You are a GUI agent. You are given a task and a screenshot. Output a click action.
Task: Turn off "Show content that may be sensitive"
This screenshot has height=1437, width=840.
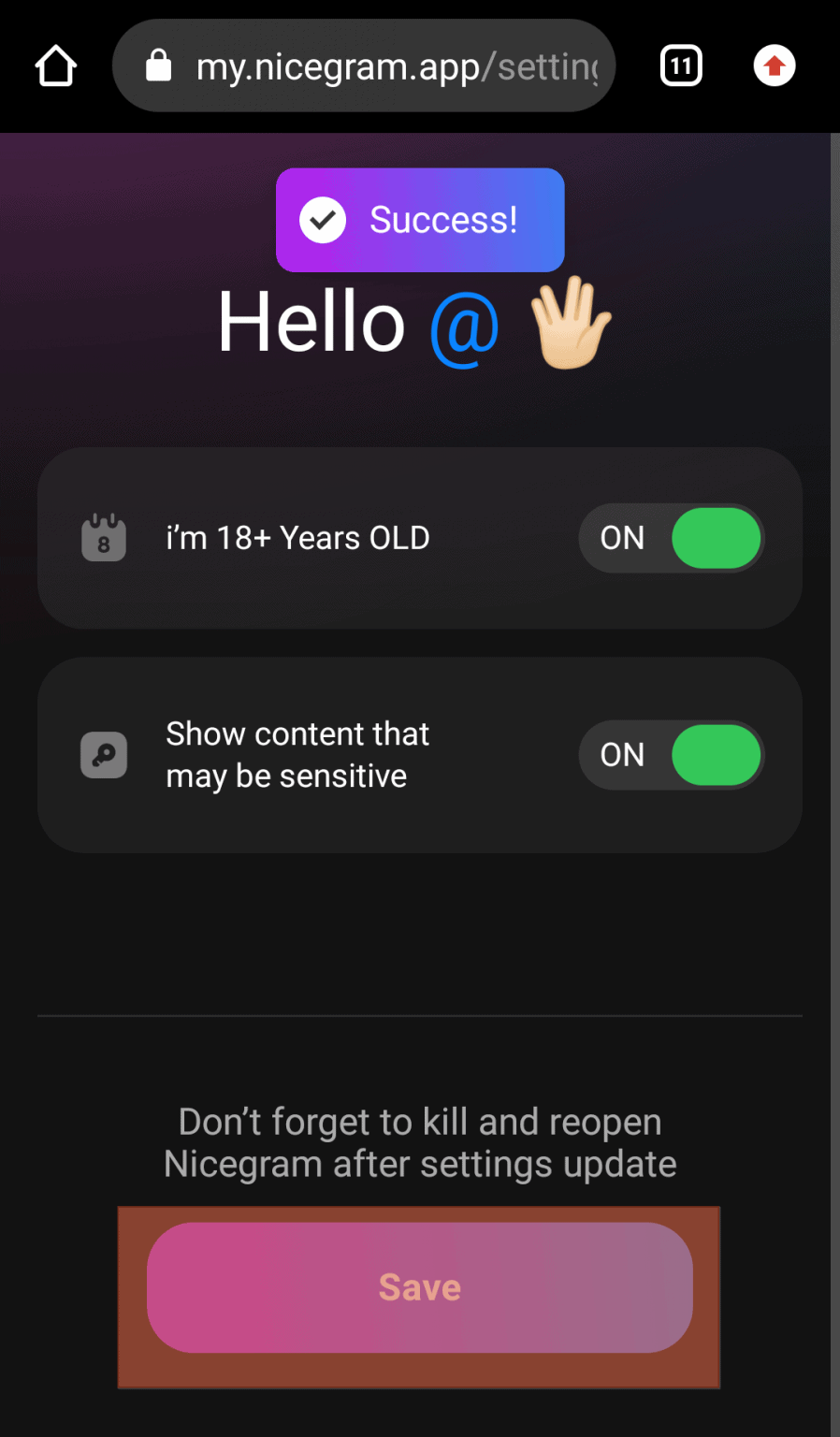click(716, 755)
